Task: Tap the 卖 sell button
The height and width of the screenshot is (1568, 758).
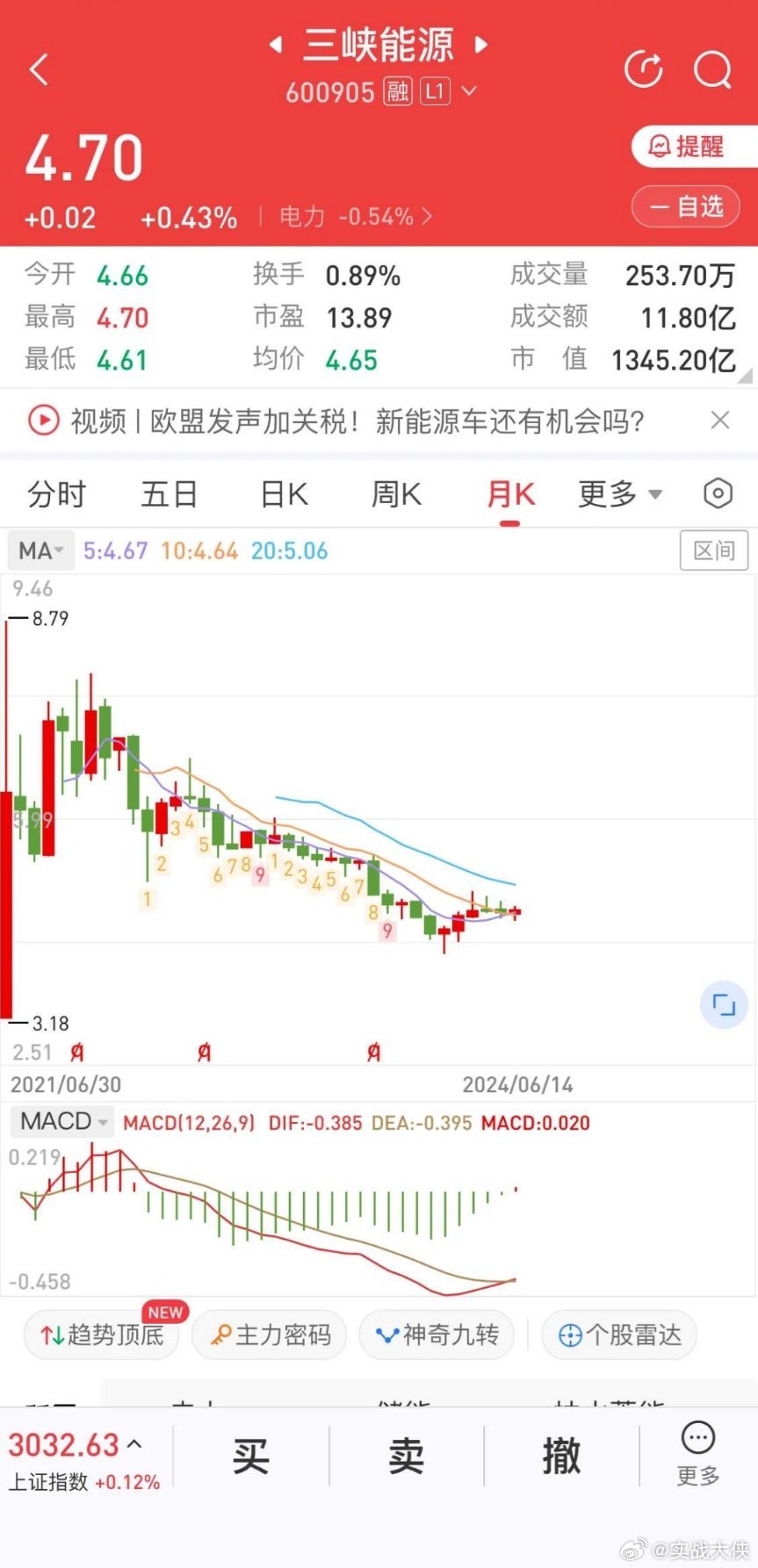Action: point(406,1456)
